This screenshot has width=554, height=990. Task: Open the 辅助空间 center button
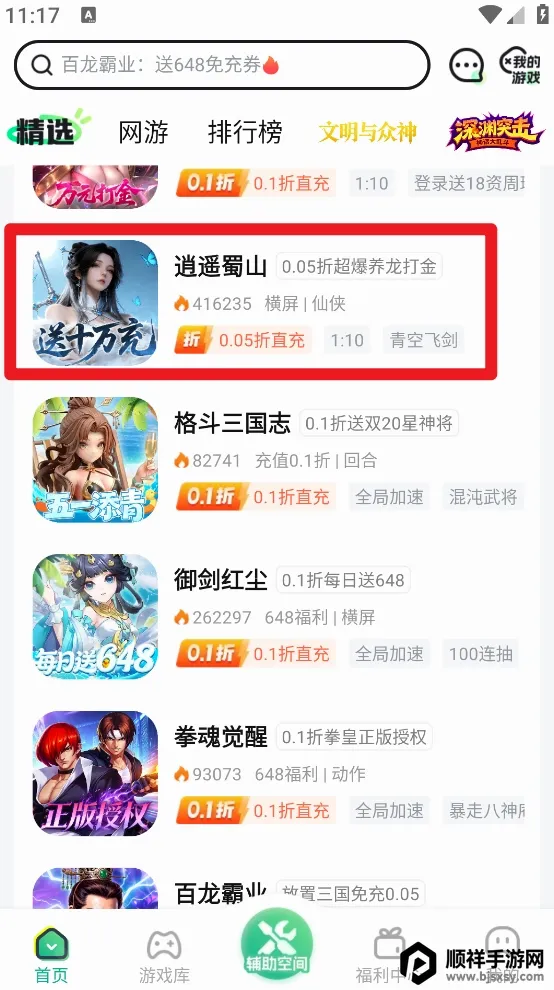[277, 944]
